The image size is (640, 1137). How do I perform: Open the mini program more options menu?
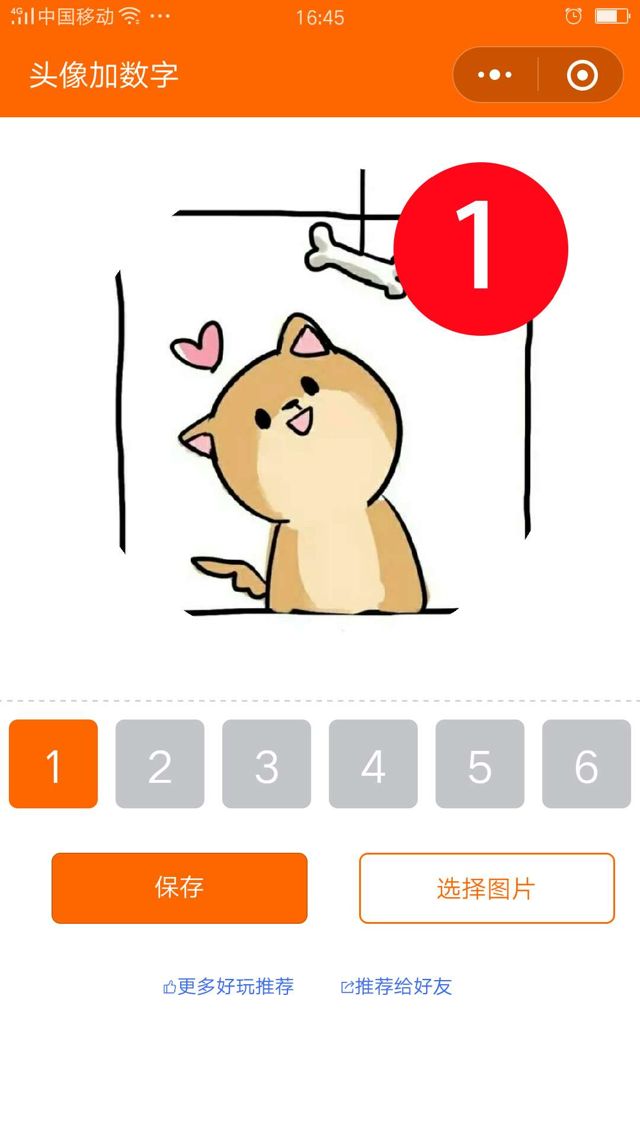coord(495,75)
